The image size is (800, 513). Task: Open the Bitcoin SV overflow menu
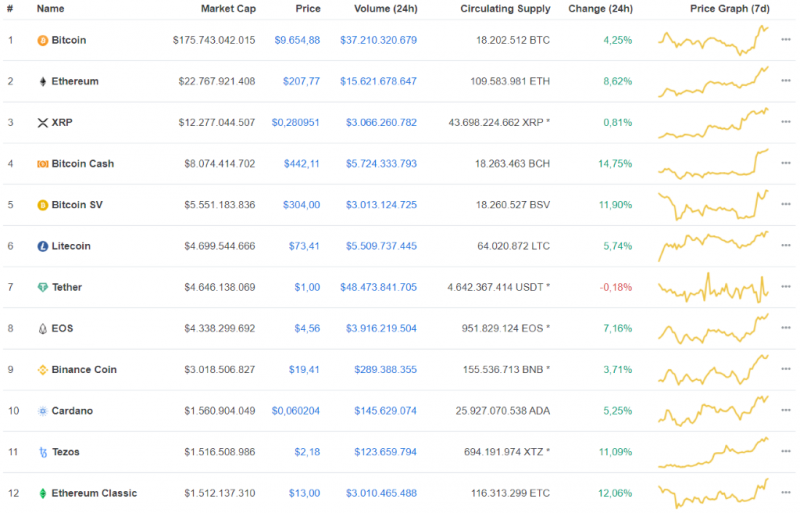point(786,204)
